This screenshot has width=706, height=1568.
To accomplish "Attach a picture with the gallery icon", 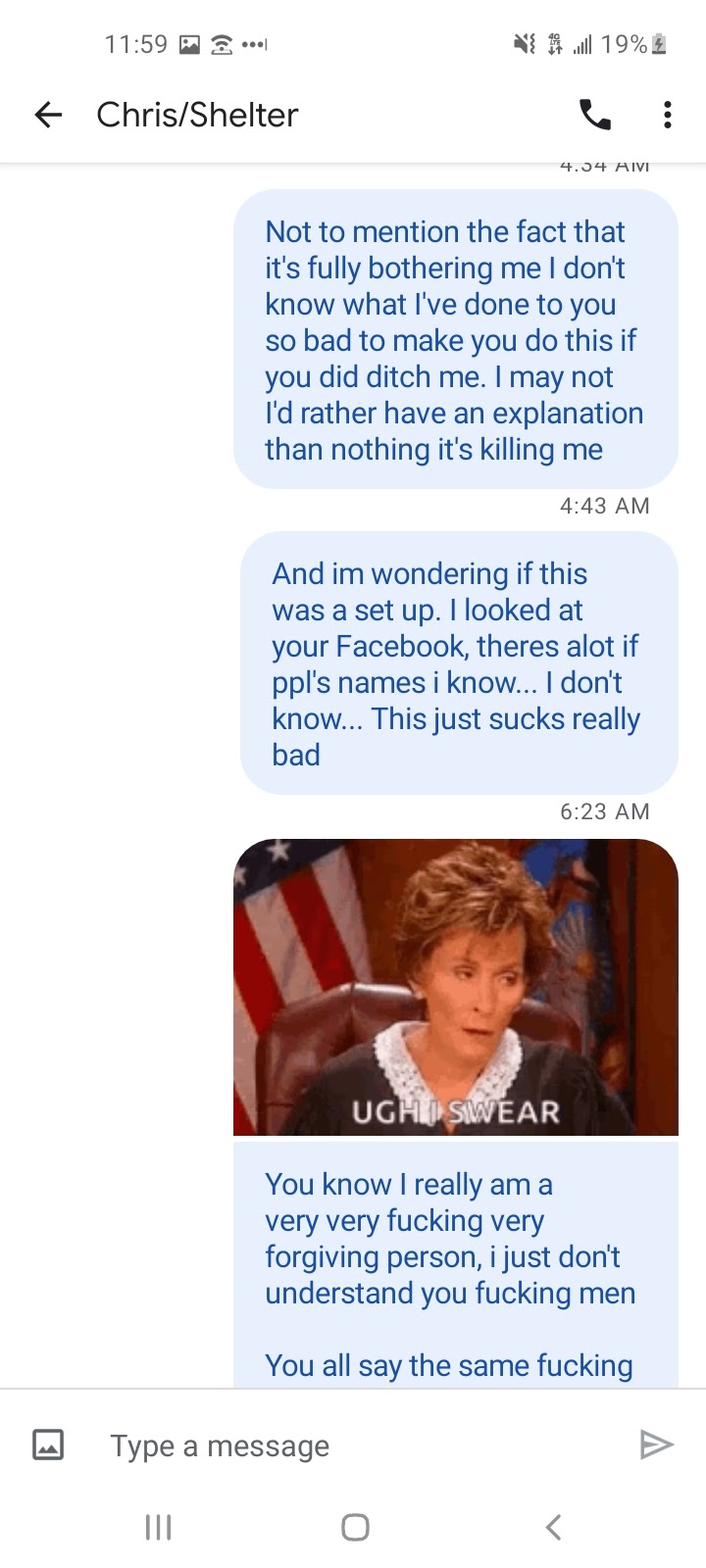I will tap(48, 1445).
